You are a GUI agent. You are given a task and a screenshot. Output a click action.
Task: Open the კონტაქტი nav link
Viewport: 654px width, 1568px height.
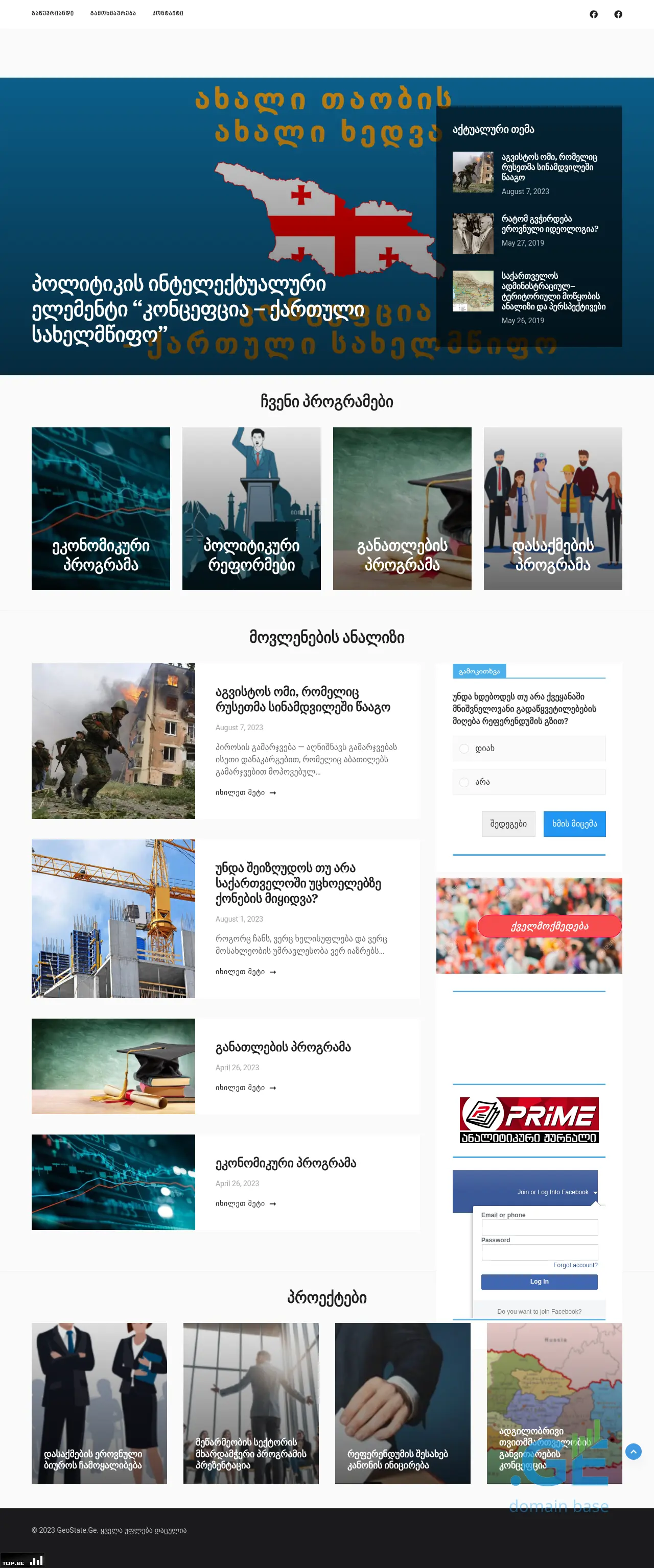(168, 13)
